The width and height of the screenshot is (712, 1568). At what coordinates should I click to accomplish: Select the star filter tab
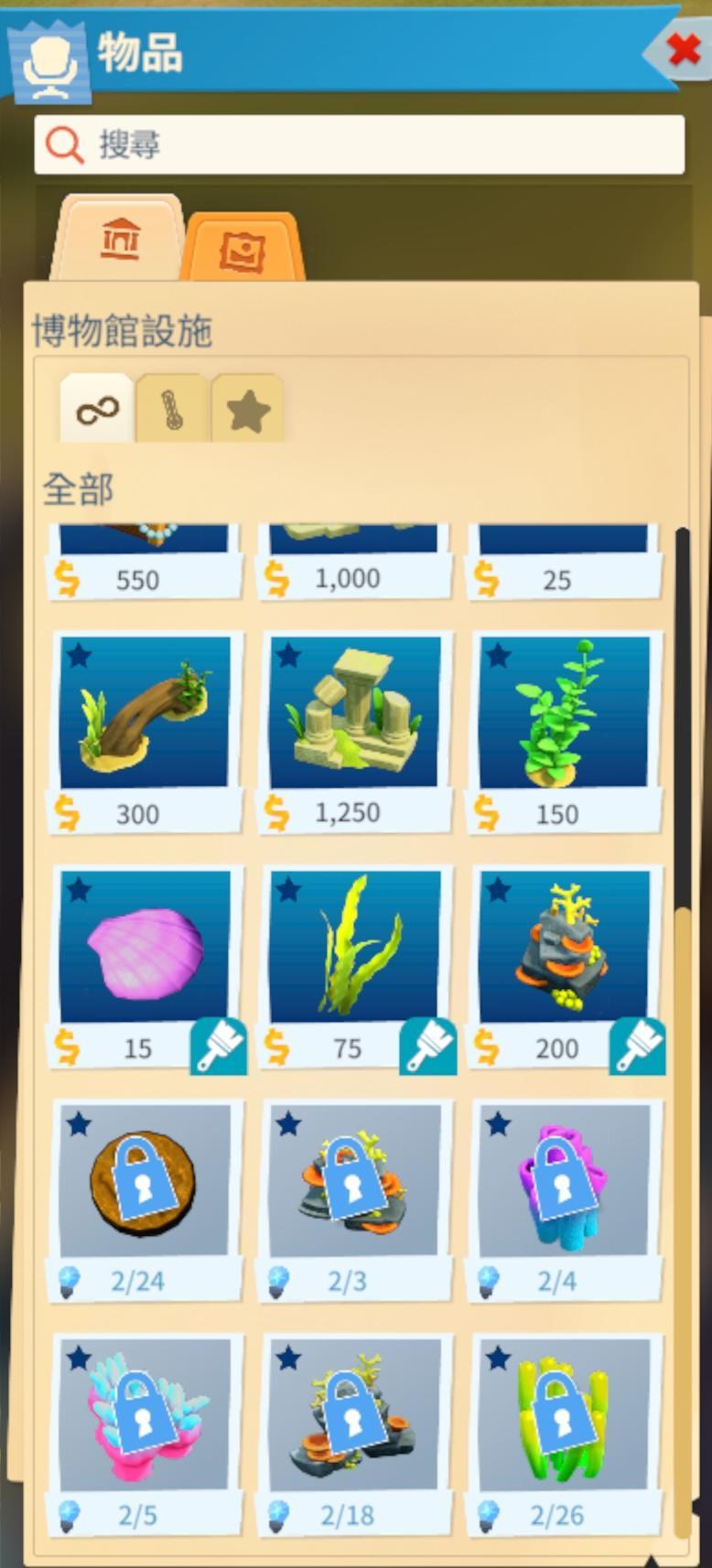click(x=247, y=411)
